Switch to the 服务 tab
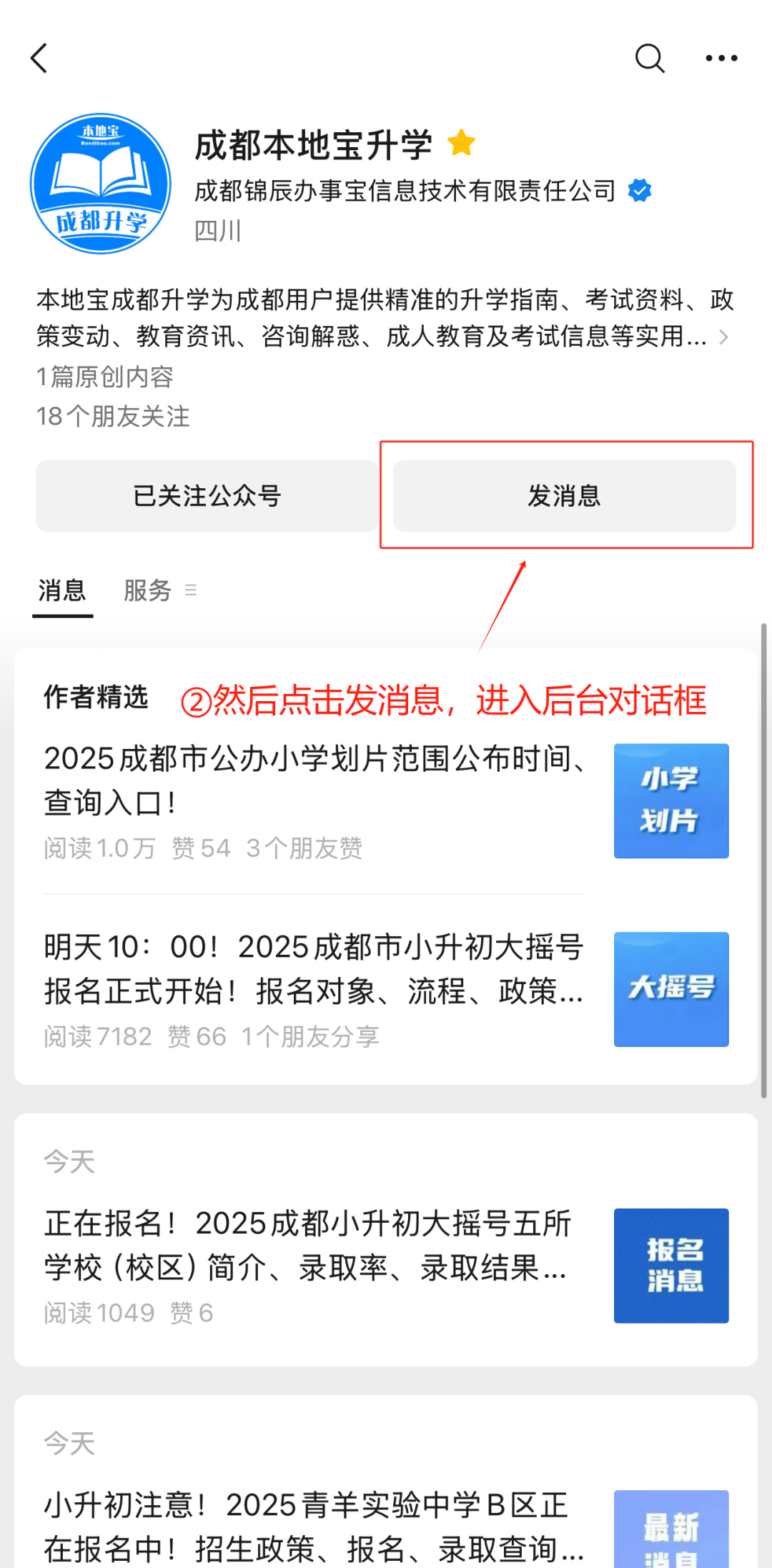 pos(148,591)
